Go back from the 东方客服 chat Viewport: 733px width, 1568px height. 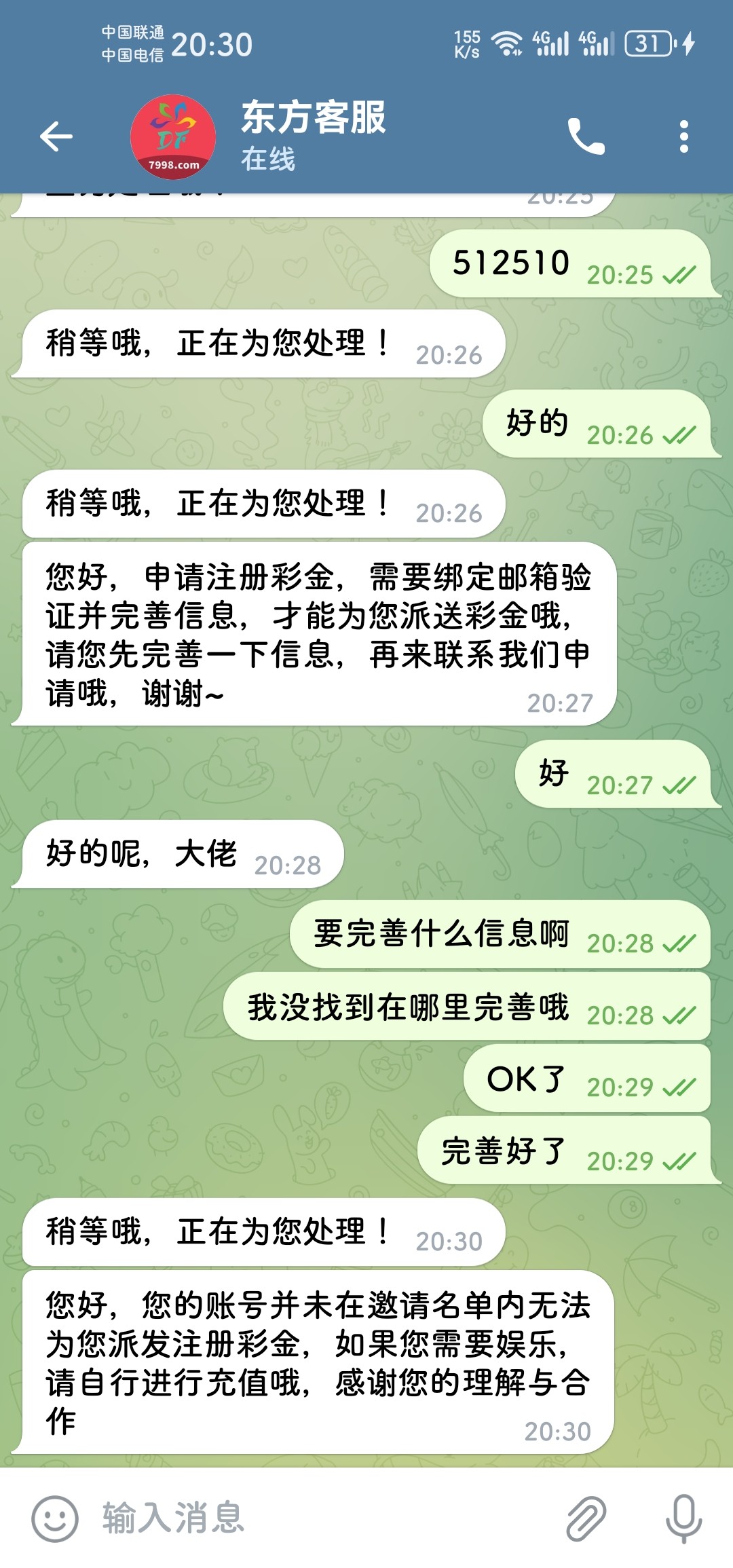(56, 136)
